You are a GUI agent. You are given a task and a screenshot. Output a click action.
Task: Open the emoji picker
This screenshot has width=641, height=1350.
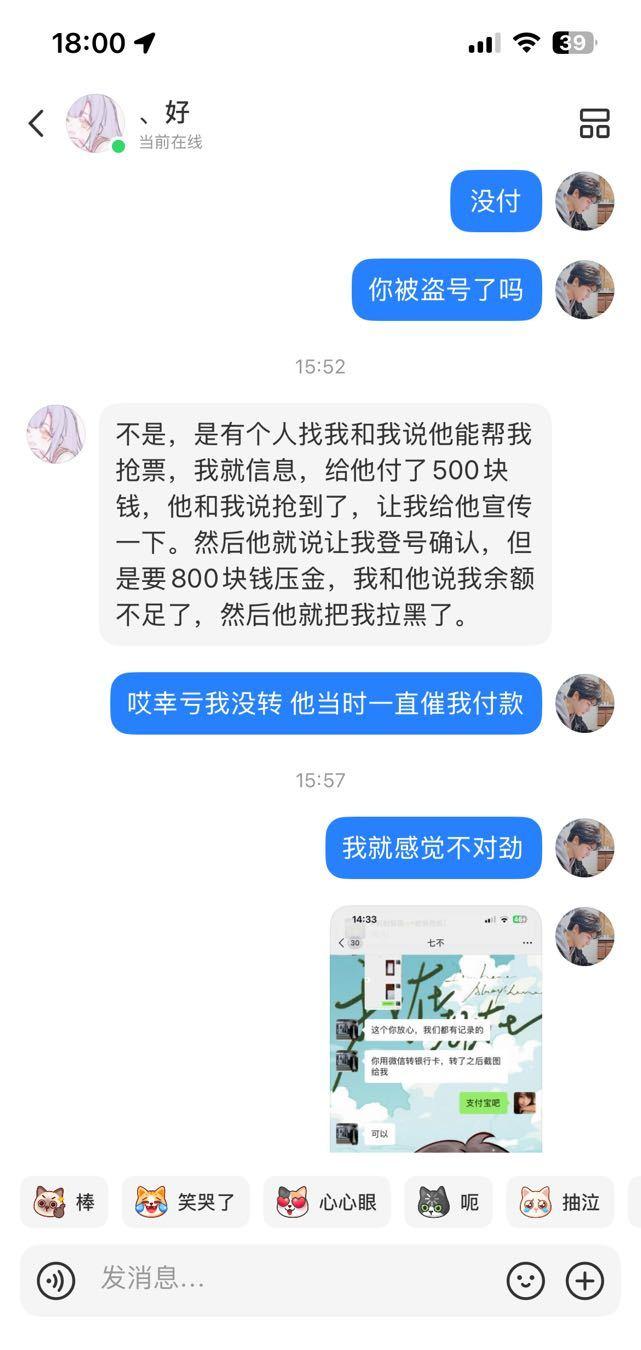(526, 1280)
